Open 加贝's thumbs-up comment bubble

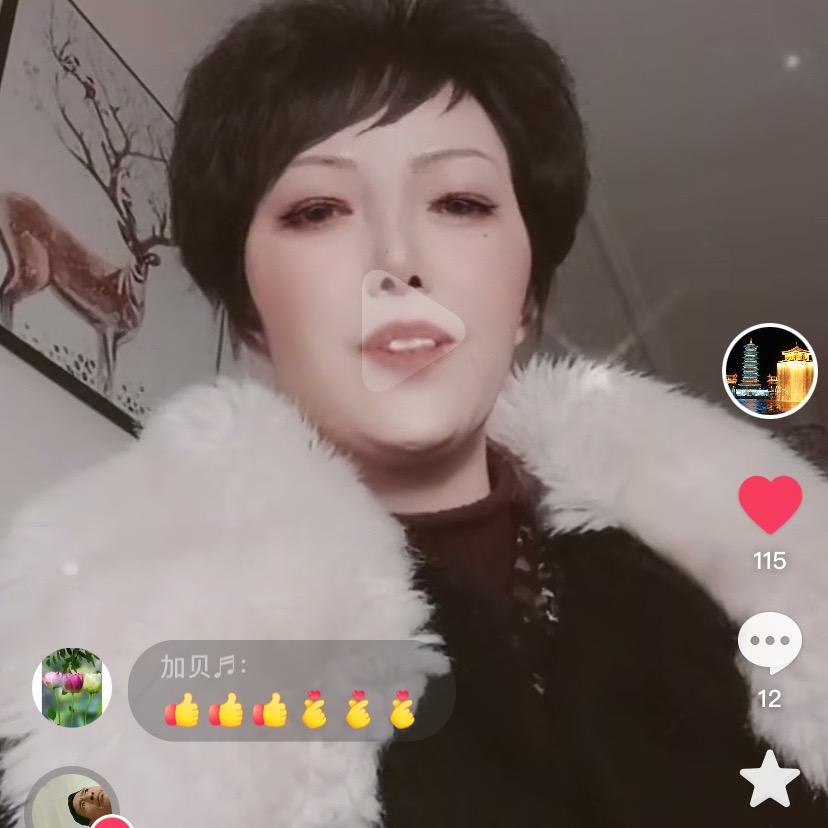pos(291,691)
